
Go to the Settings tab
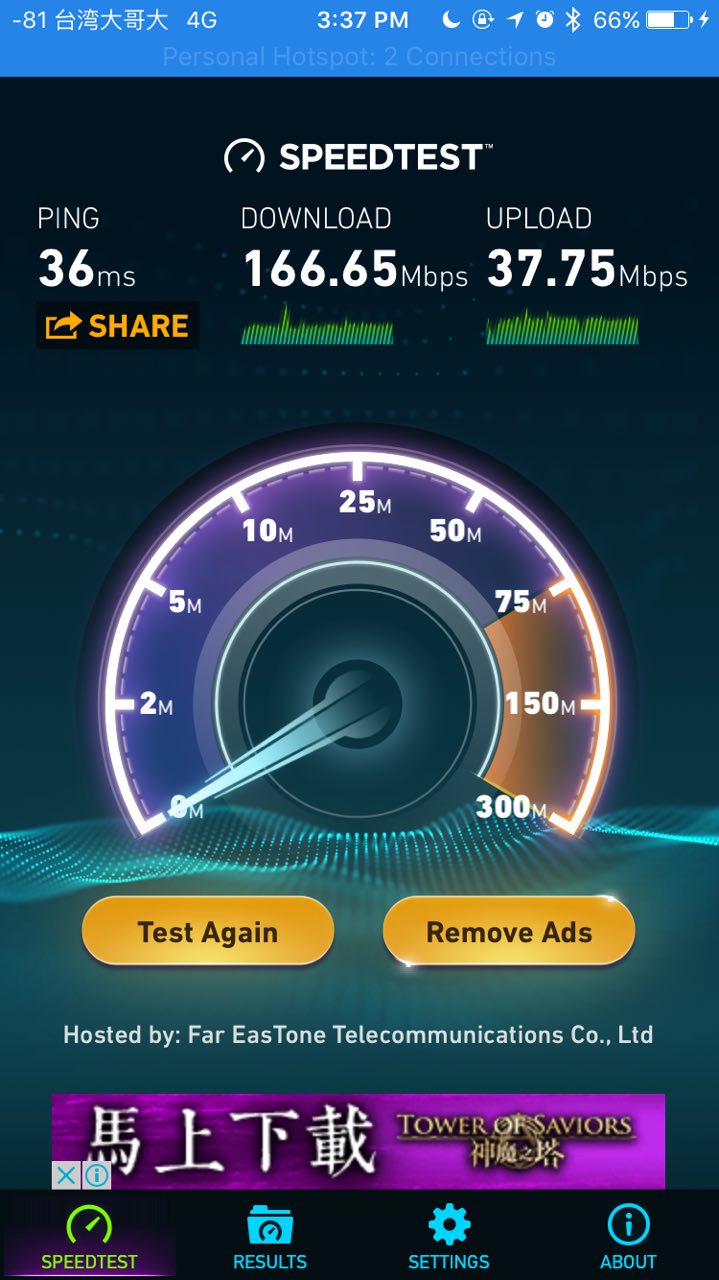[449, 1238]
